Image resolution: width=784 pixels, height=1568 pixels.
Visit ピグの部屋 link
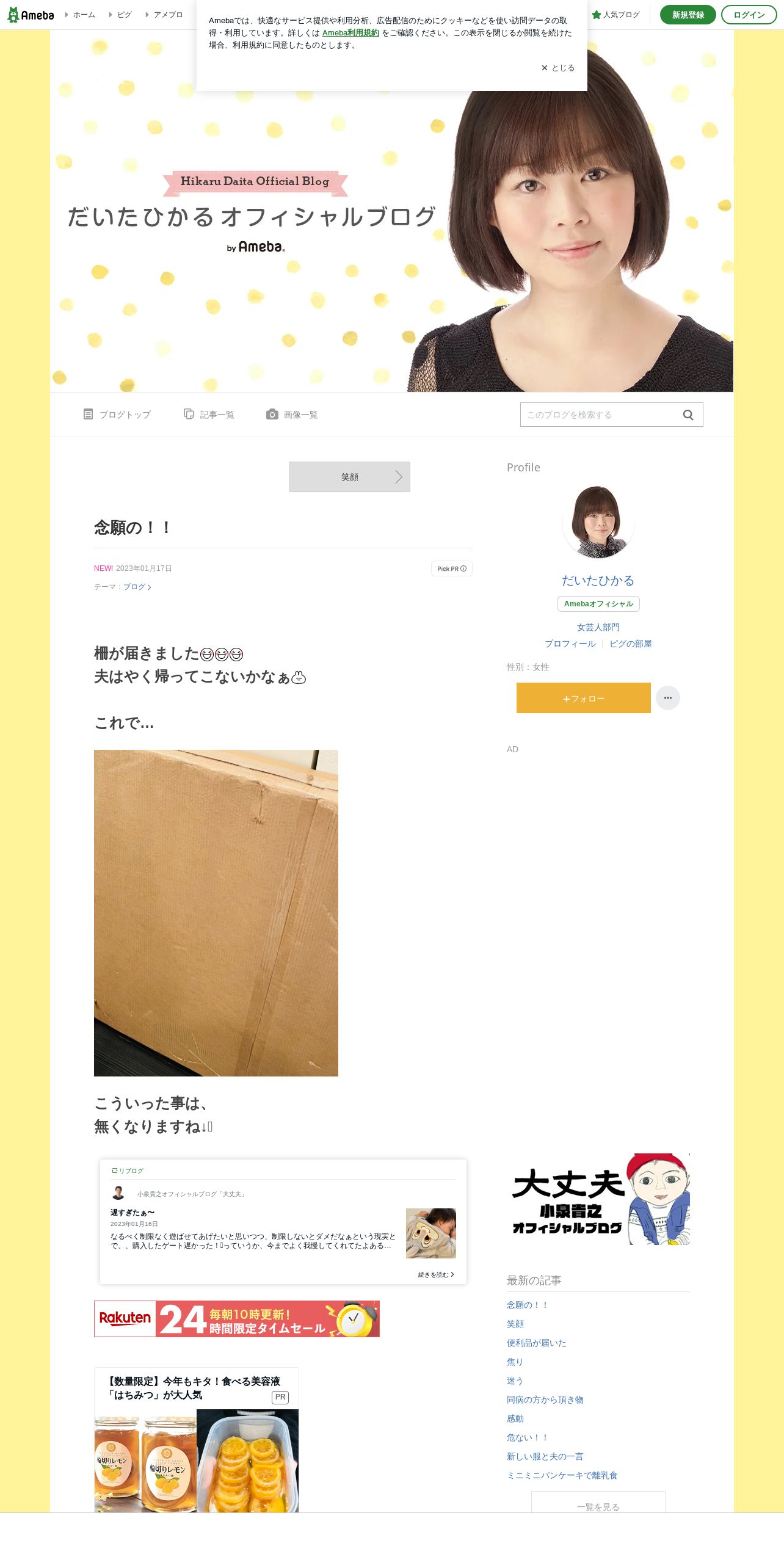631,644
